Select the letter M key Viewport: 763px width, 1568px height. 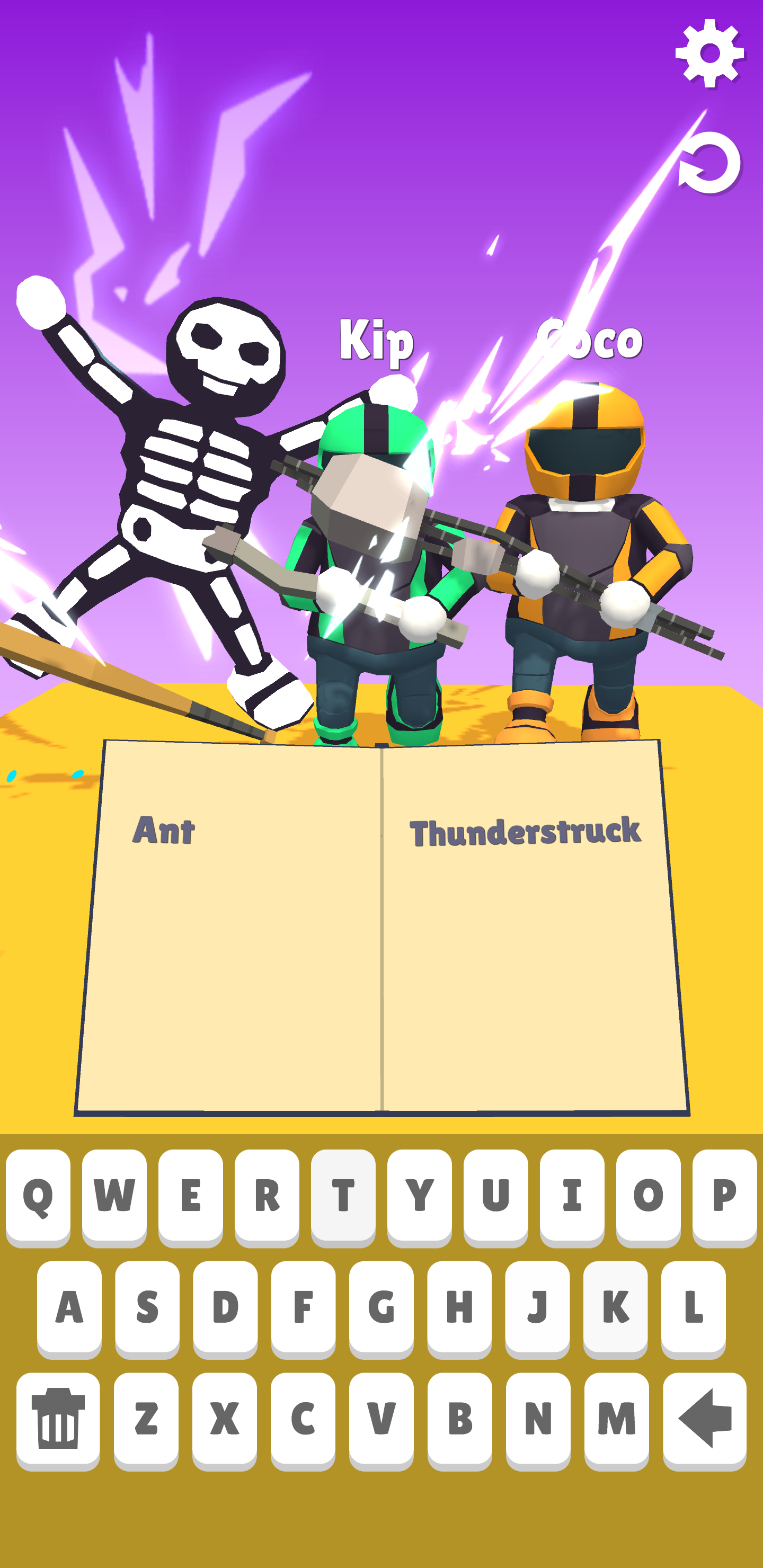[x=616, y=1419]
